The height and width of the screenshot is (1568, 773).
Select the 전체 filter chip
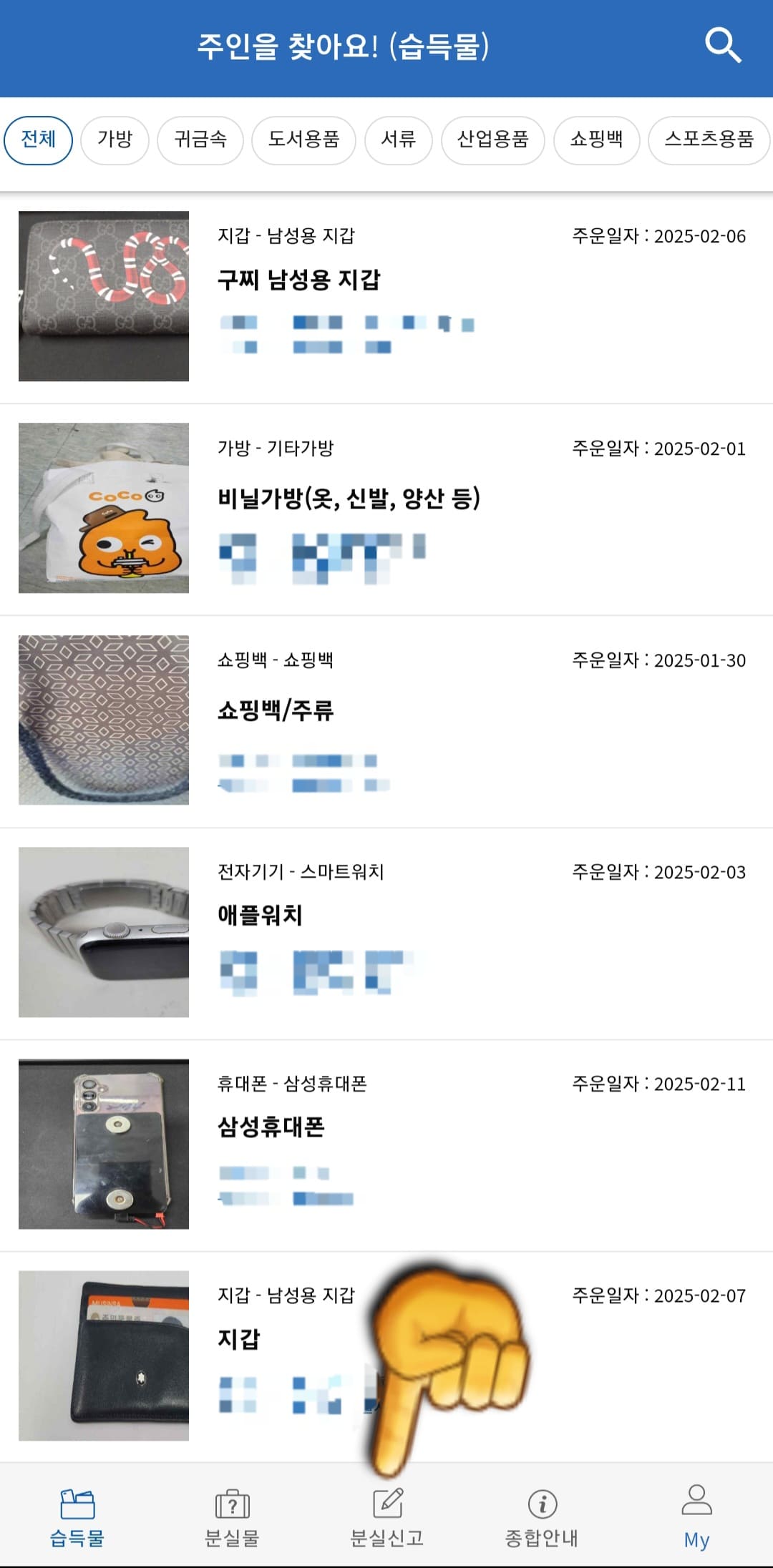[x=39, y=140]
